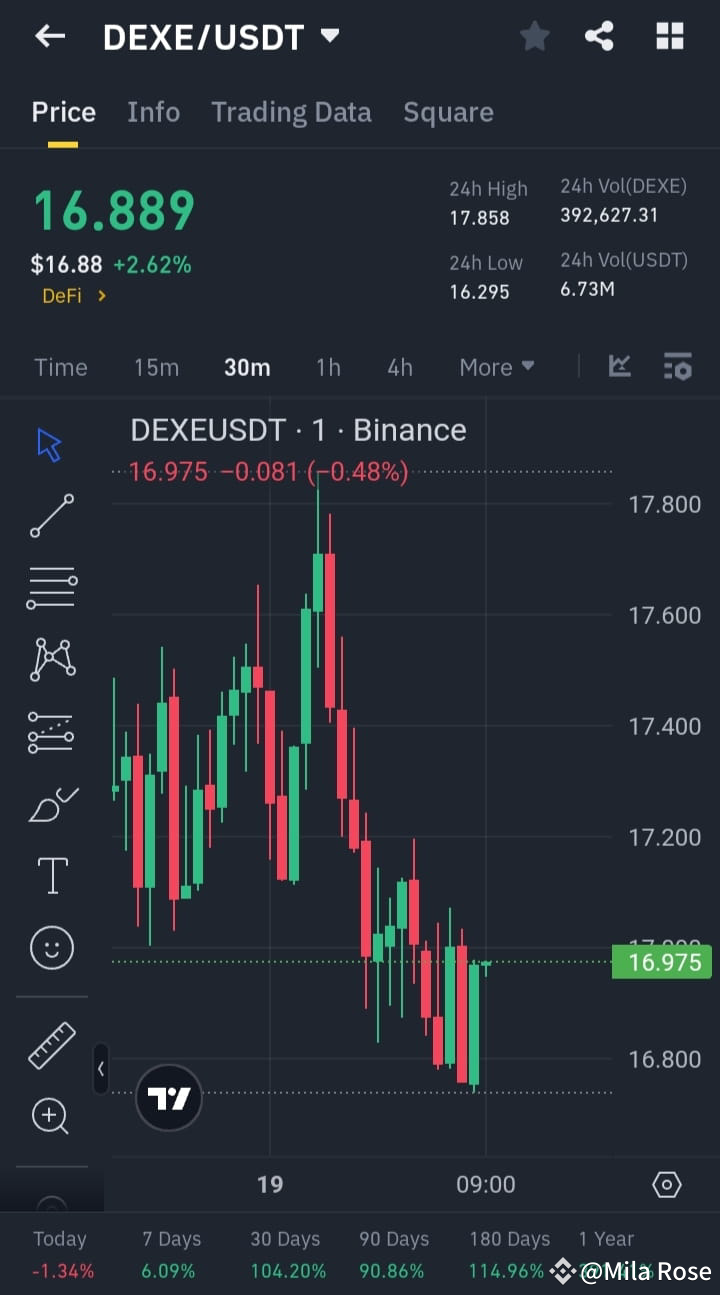
Task: Open the Square tab
Action: click(448, 112)
